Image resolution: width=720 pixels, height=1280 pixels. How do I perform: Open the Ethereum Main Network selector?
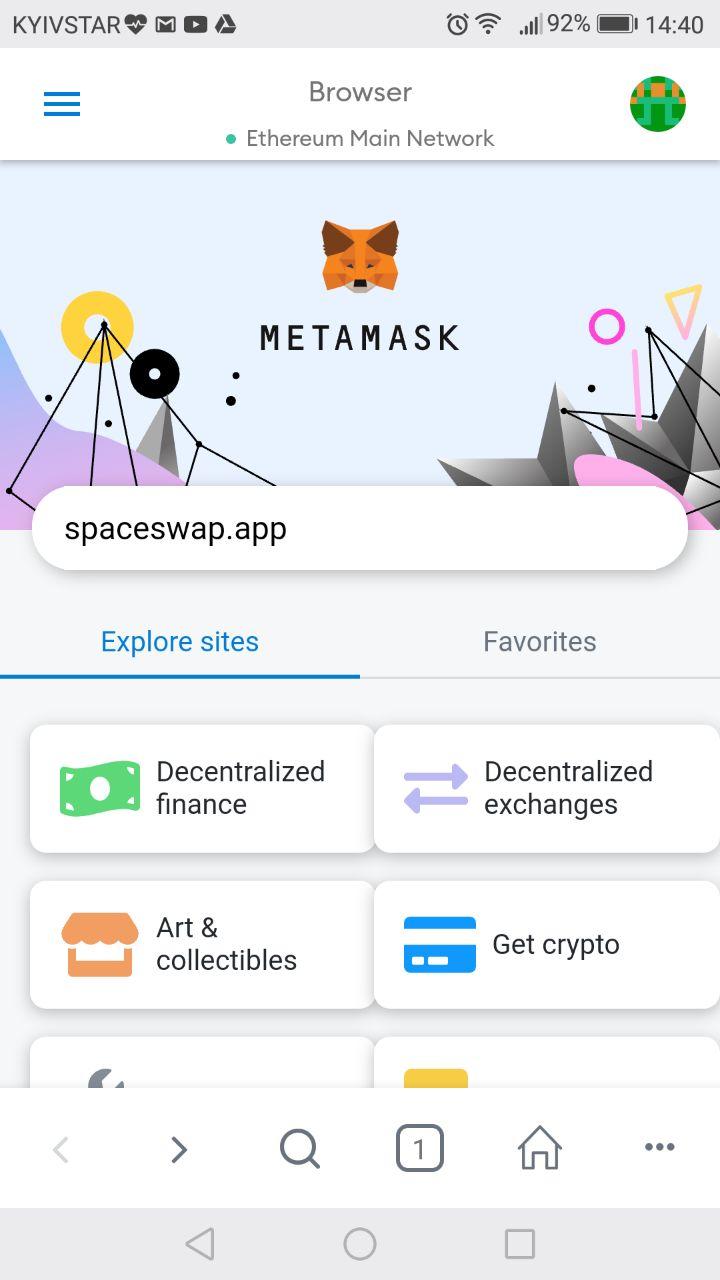360,138
